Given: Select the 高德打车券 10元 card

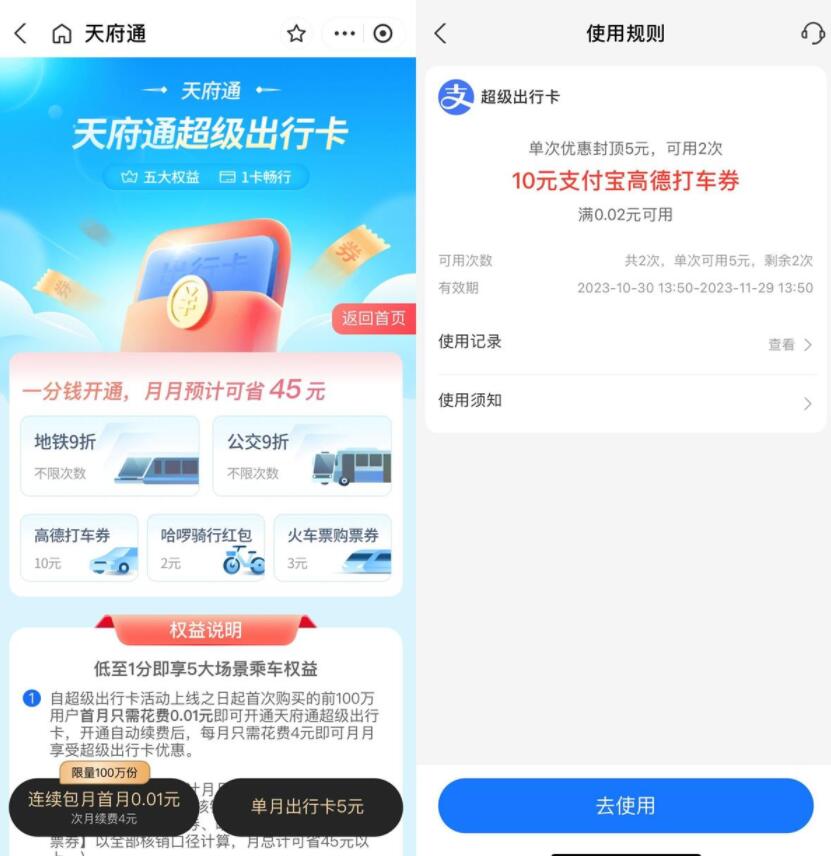Looking at the screenshot, I should tap(79, 548).
